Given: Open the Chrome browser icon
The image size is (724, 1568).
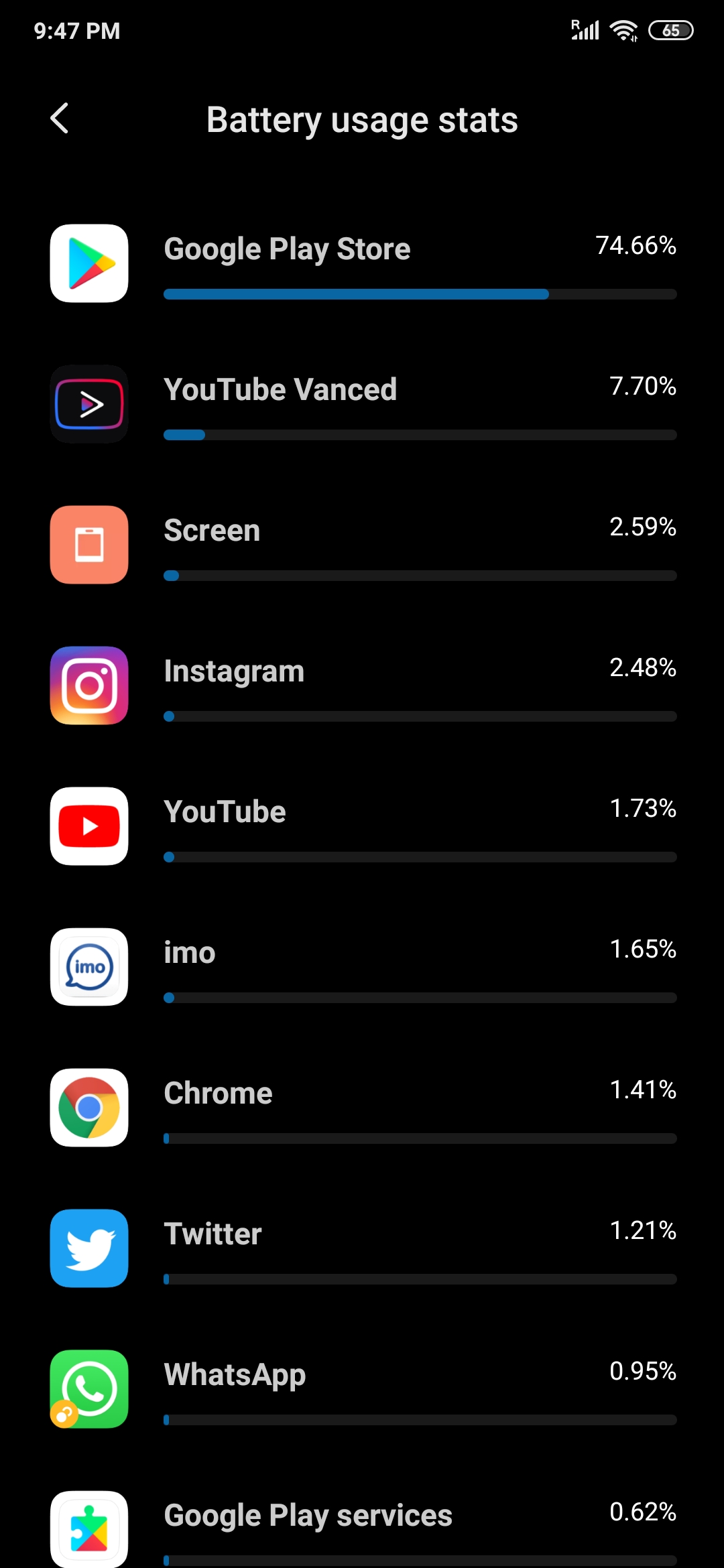Looking at the screenshot, I should [88, 1108].
